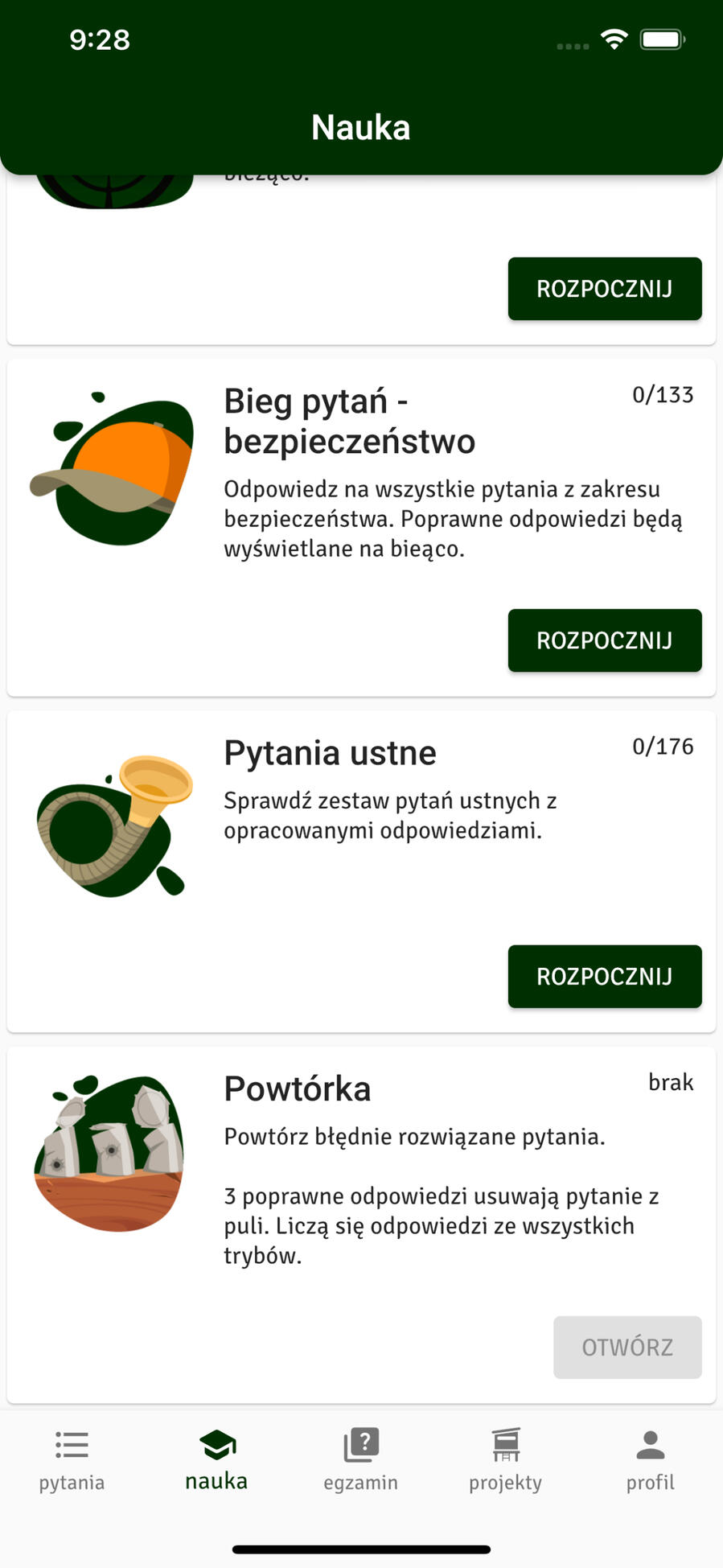The width and height of the screenshot is (723, 1568).
Task: Select the nauka tab
Action: pos(216,1459)
